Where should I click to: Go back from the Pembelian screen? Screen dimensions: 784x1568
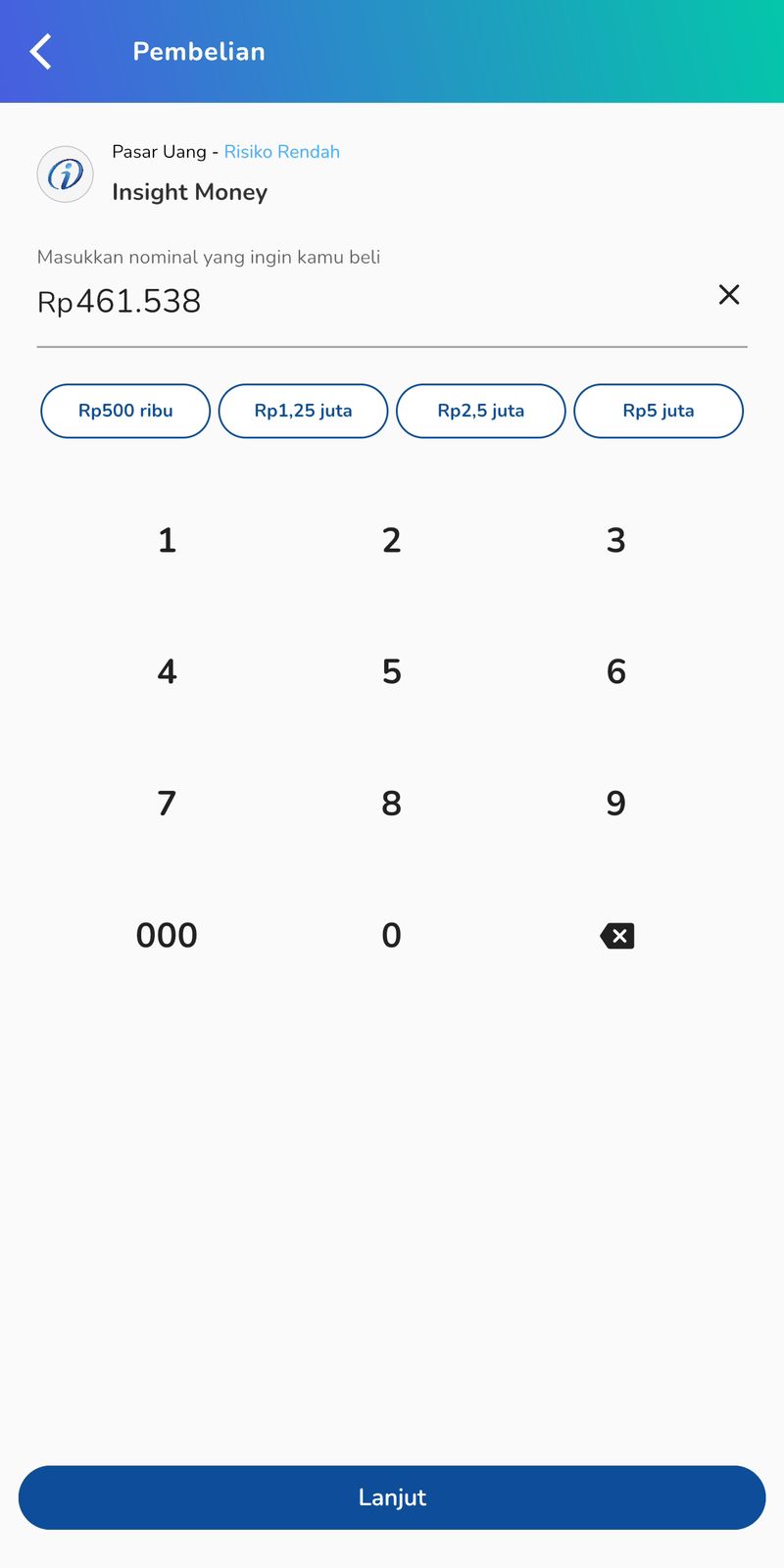(41, 52)
